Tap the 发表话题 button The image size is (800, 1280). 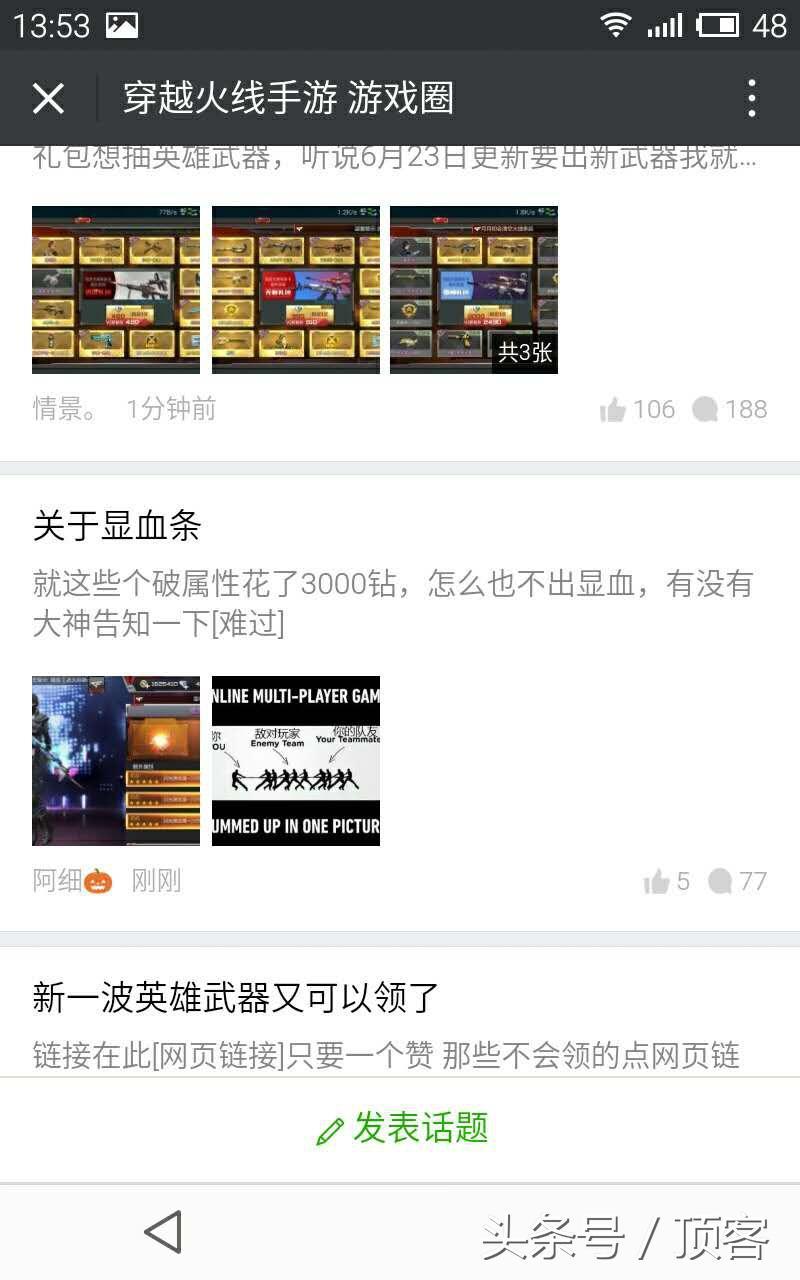(x=402, y=1128)
